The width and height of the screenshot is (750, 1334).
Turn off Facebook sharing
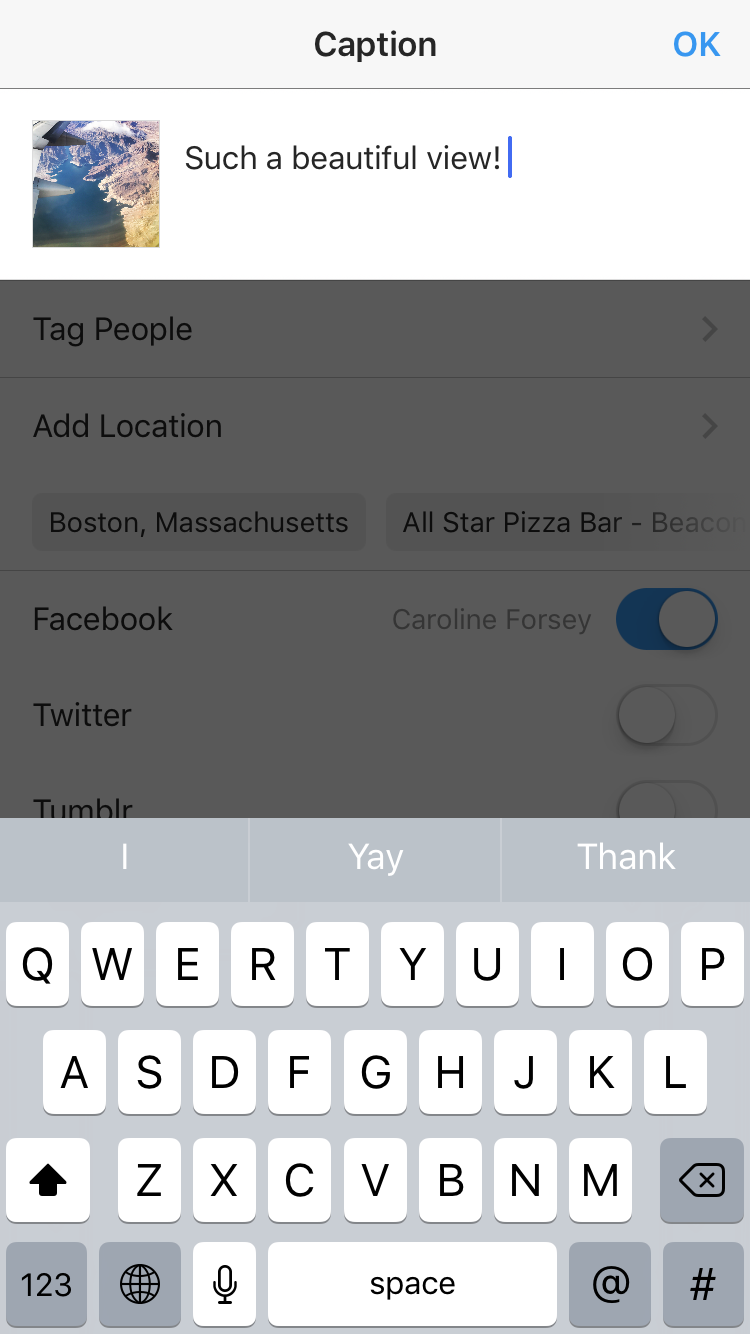(x=667, y=619)
